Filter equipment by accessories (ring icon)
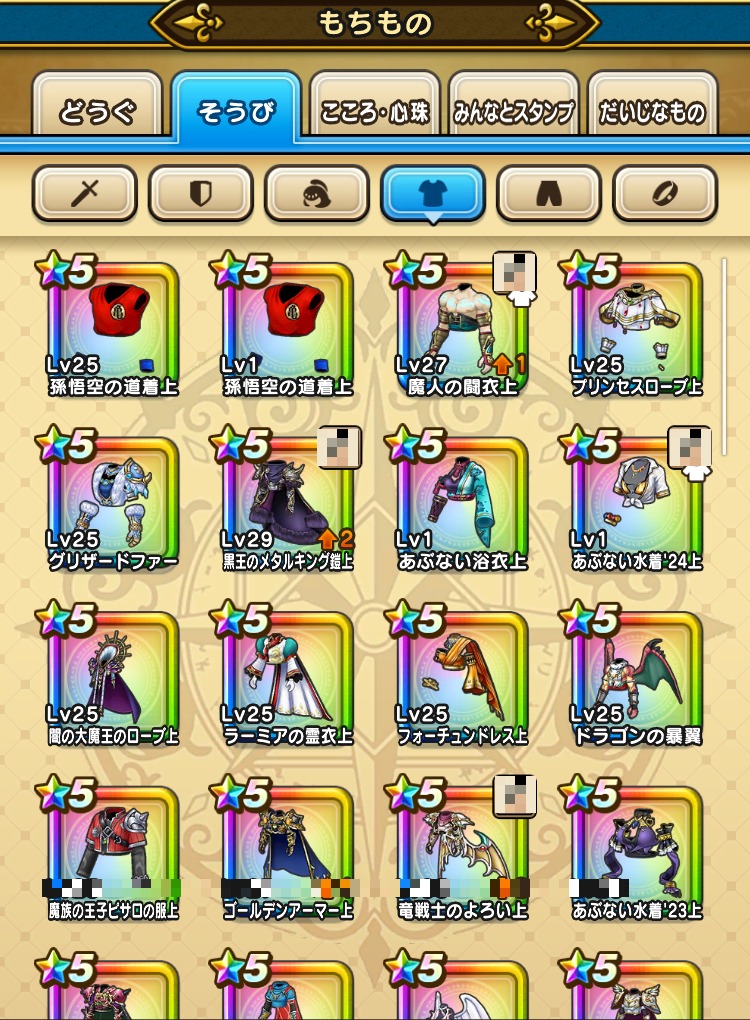The height and width of the screenshot is (1020, 750). 665,193
